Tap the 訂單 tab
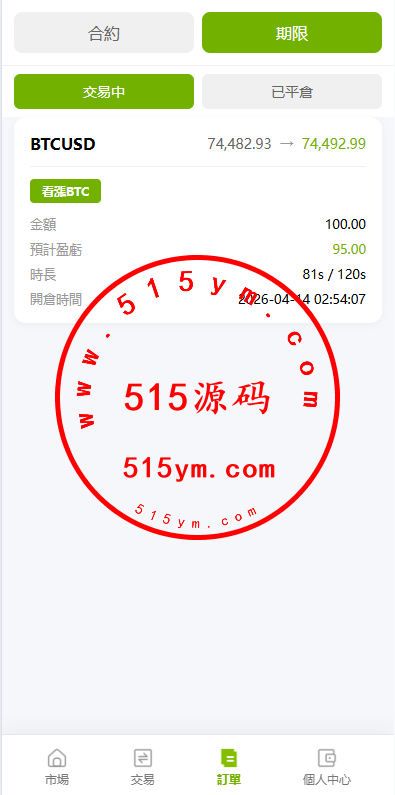Viewport: 395px width, 795px height. 229,767
